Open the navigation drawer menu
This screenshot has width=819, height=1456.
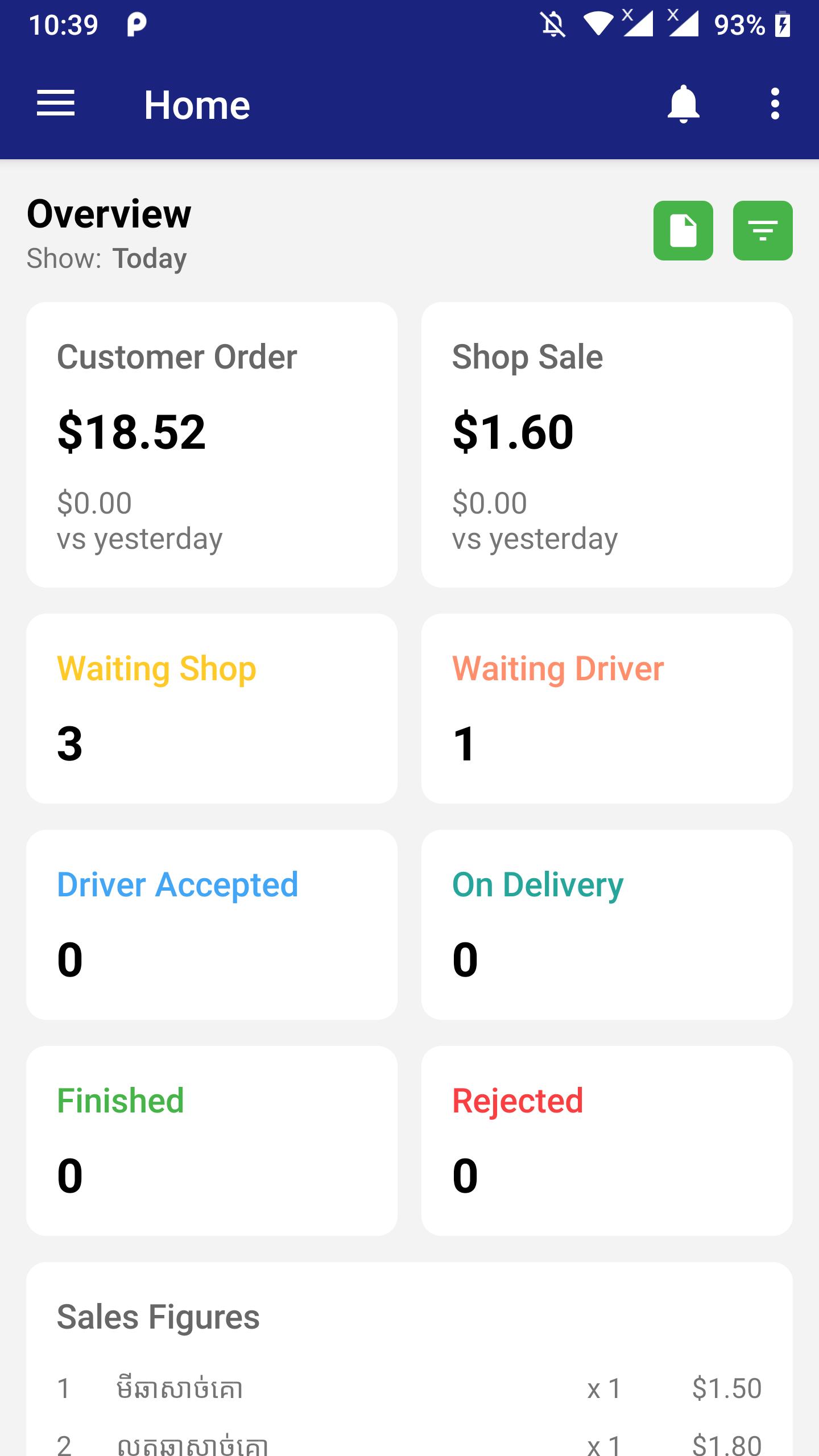click(x=56, y=104)
